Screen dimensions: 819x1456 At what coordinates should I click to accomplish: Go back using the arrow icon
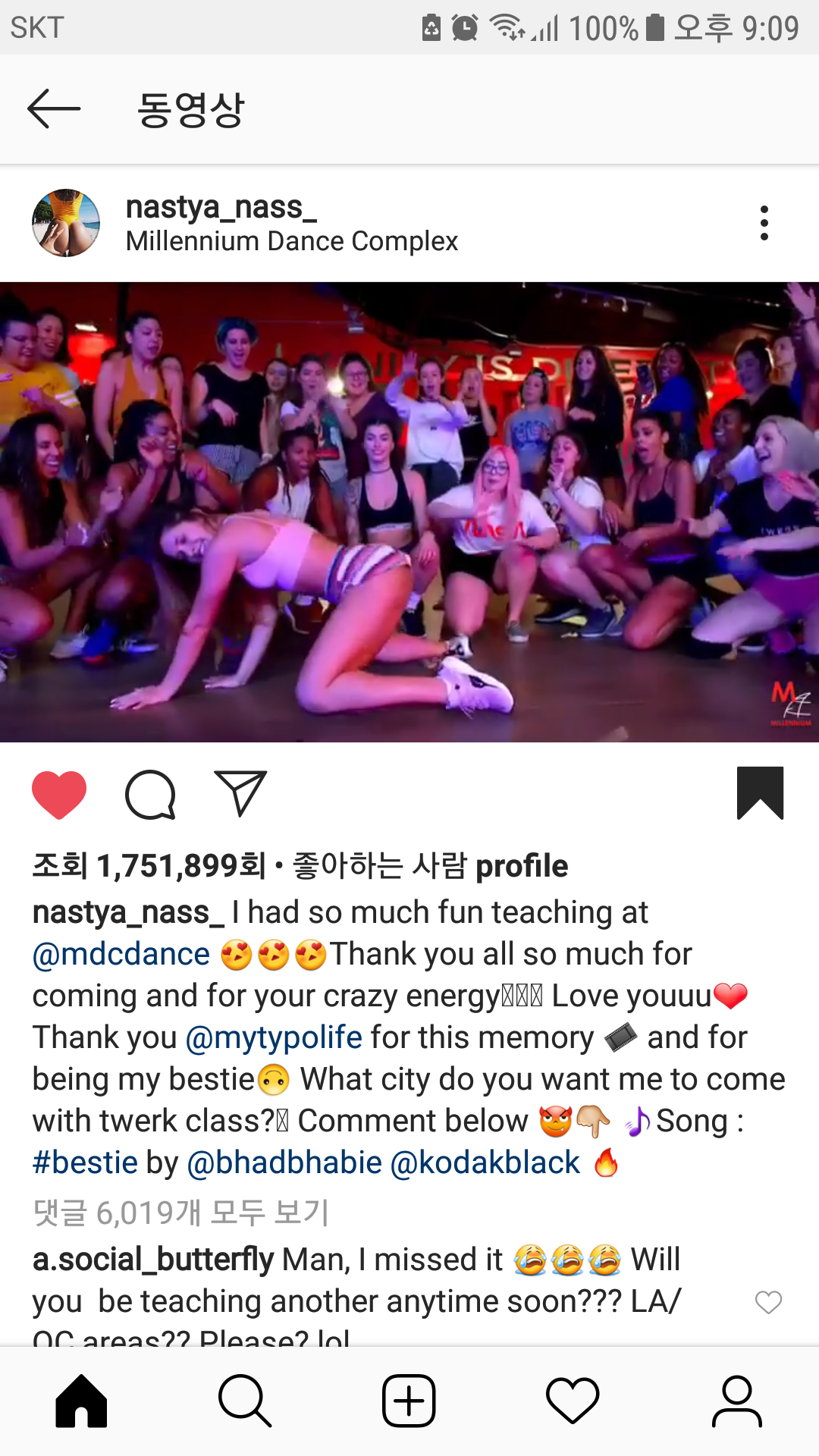point(54,108)
